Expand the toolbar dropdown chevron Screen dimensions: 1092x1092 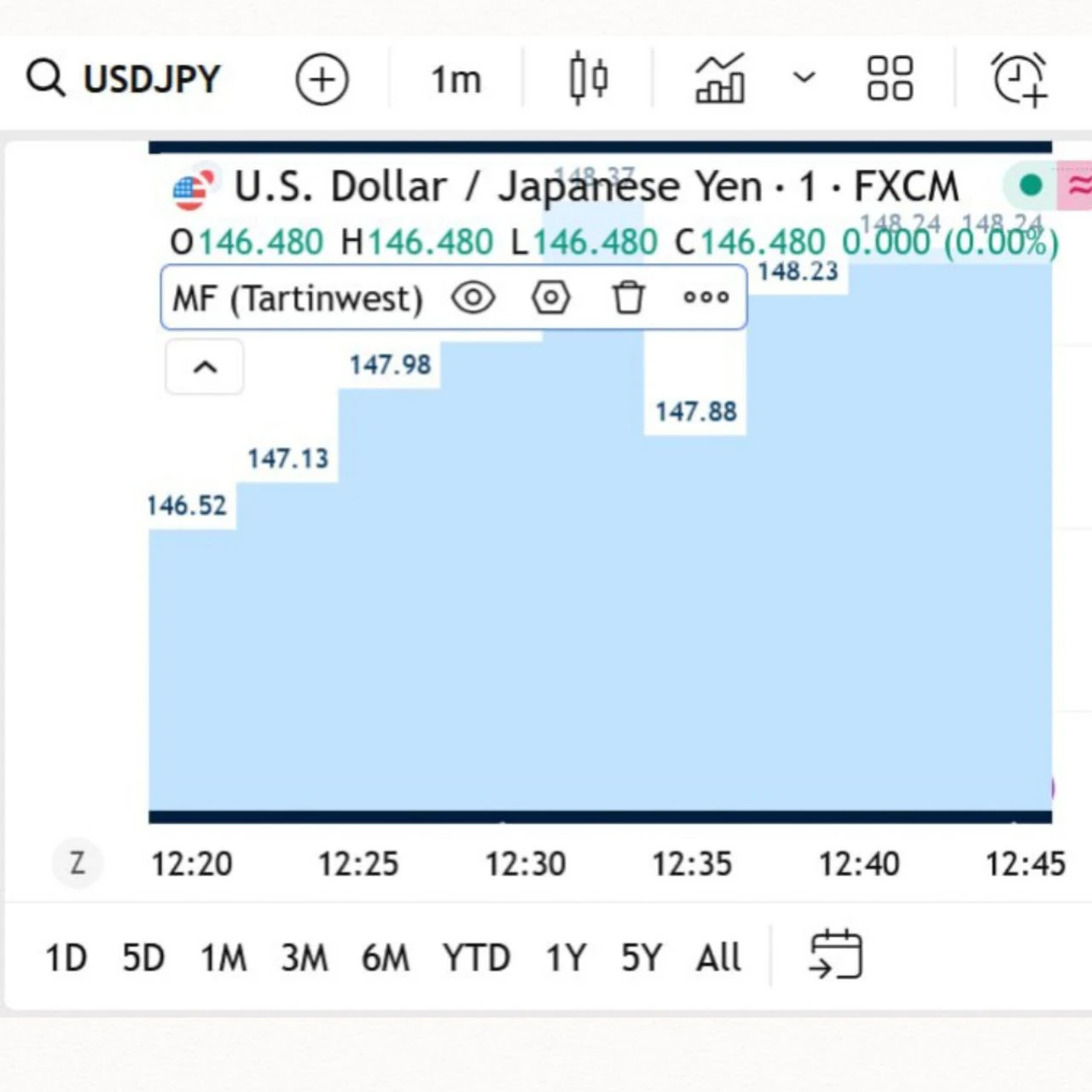pyautogui.click(x=804, y=78)
